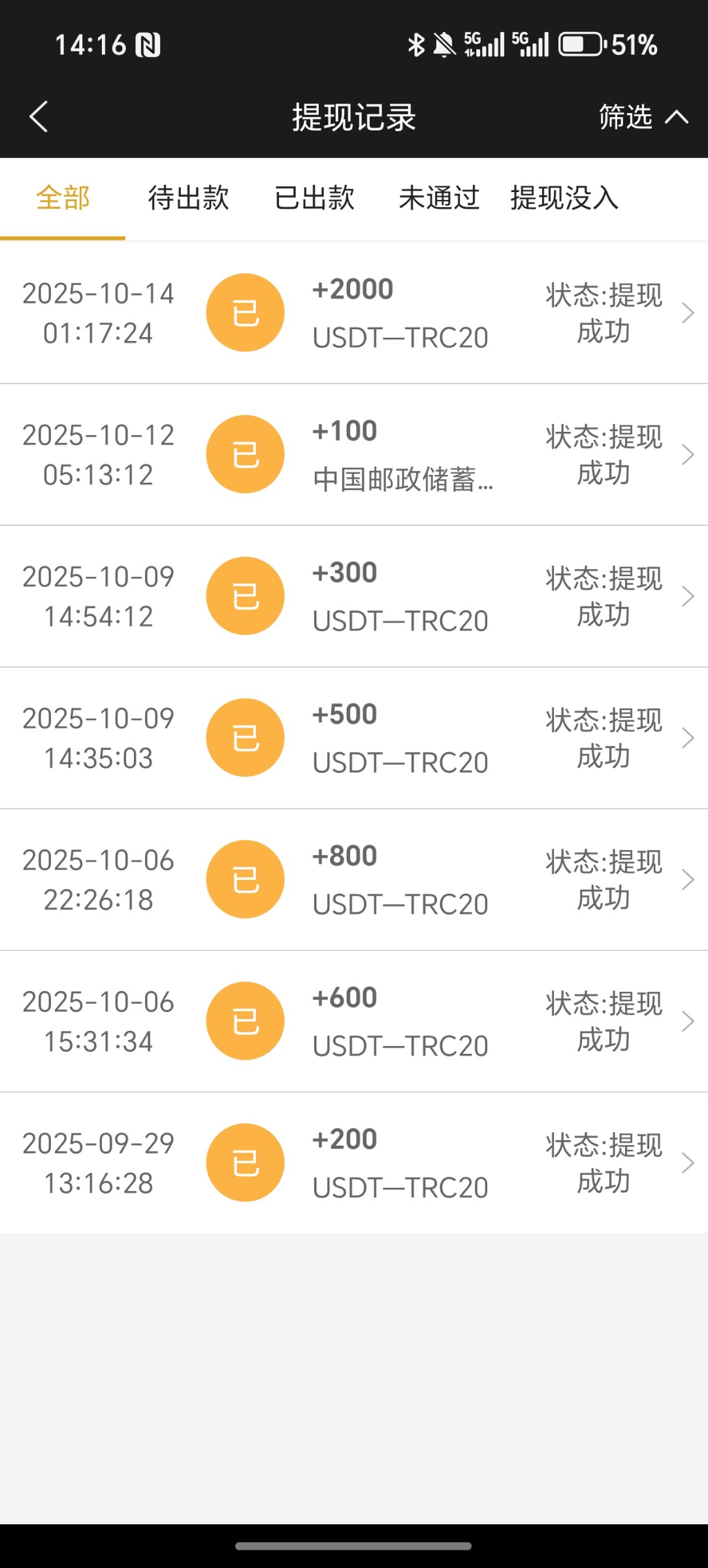
Task: Switch to the 已出款 tab
Action: pyautogui.click(x=314, y=199)
